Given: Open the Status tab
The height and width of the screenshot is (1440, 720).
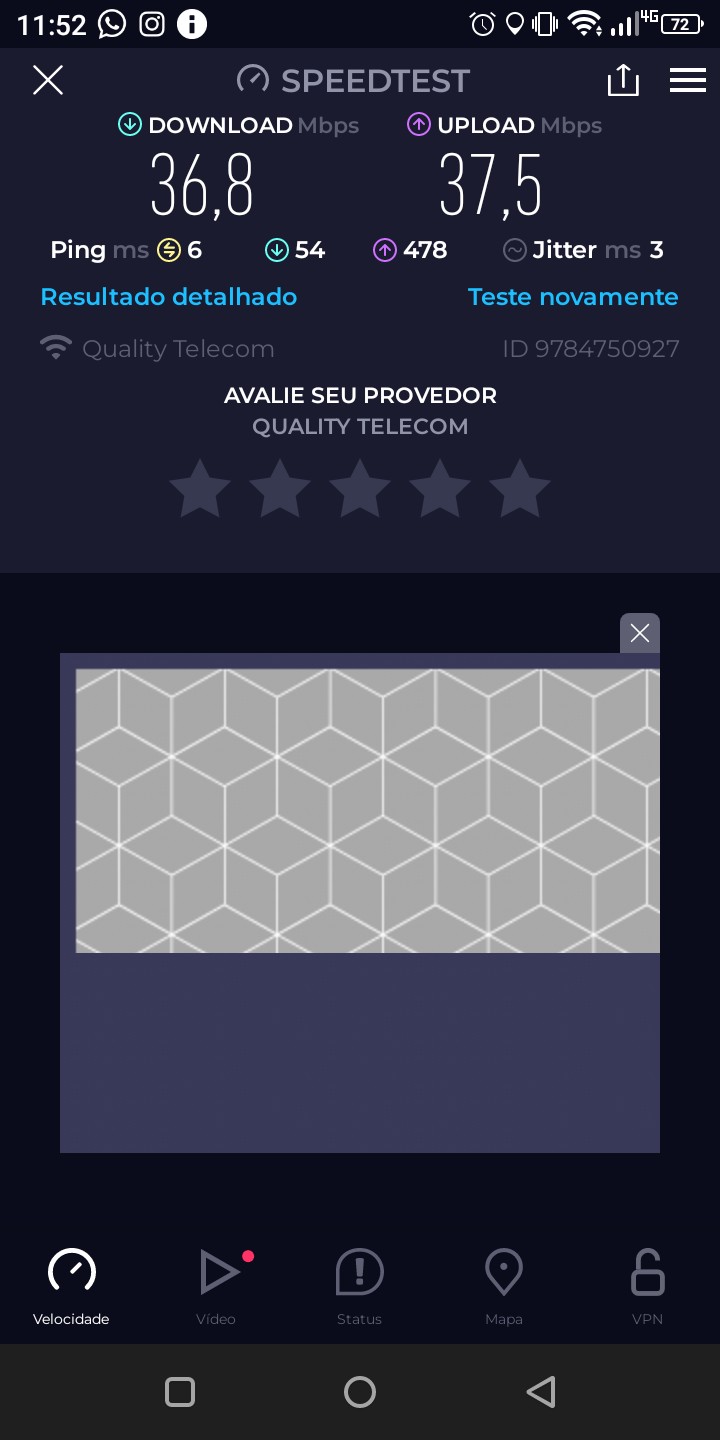Looking at the screenshot, I should tap(359, 1286).
